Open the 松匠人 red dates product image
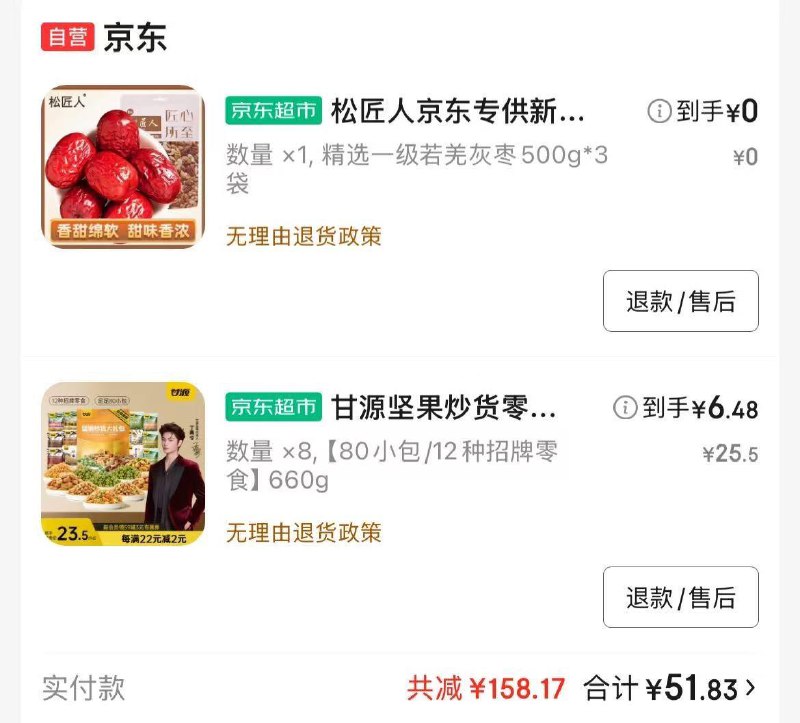The image size is (800, 723). pos(123,167)
